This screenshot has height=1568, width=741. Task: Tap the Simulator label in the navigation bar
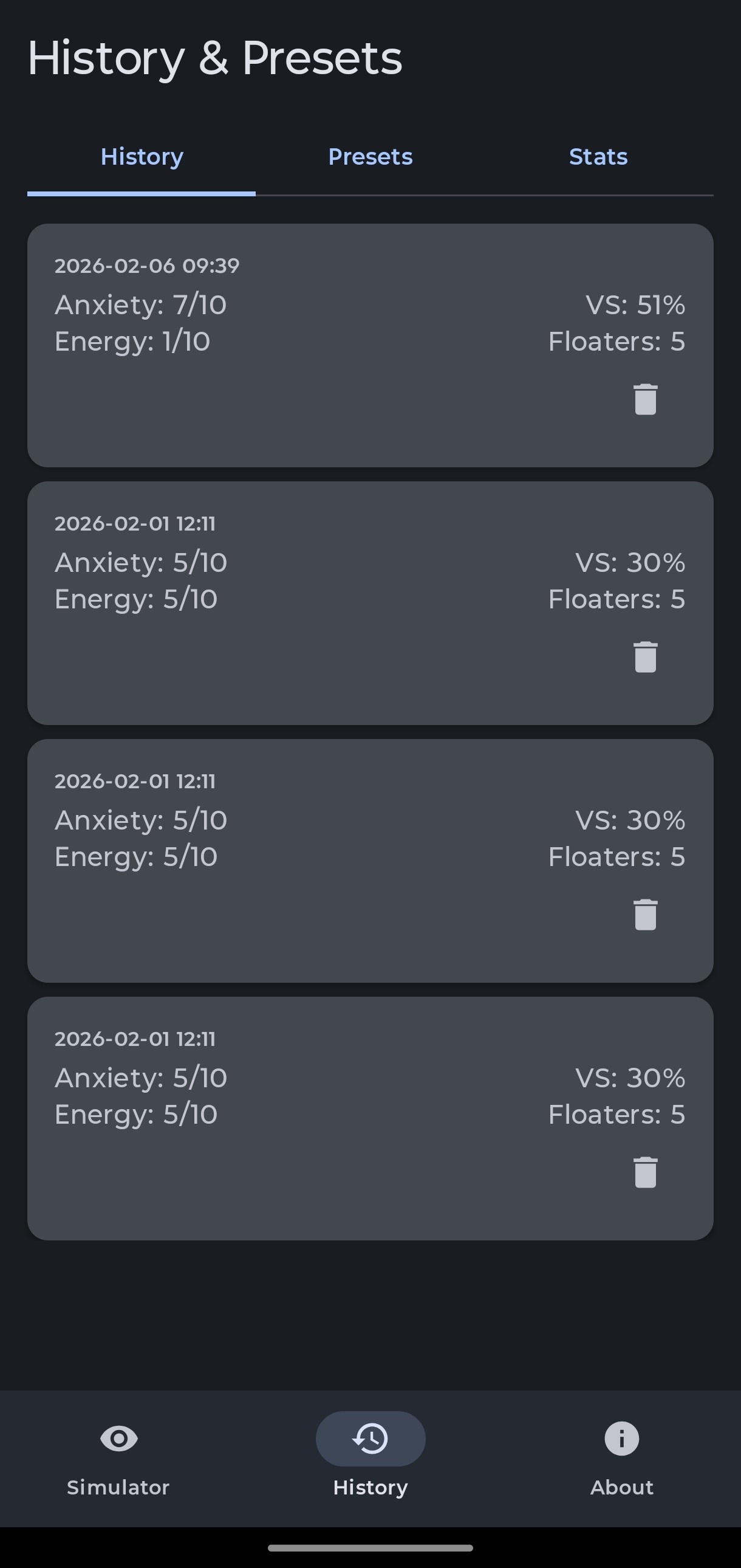118,1488
